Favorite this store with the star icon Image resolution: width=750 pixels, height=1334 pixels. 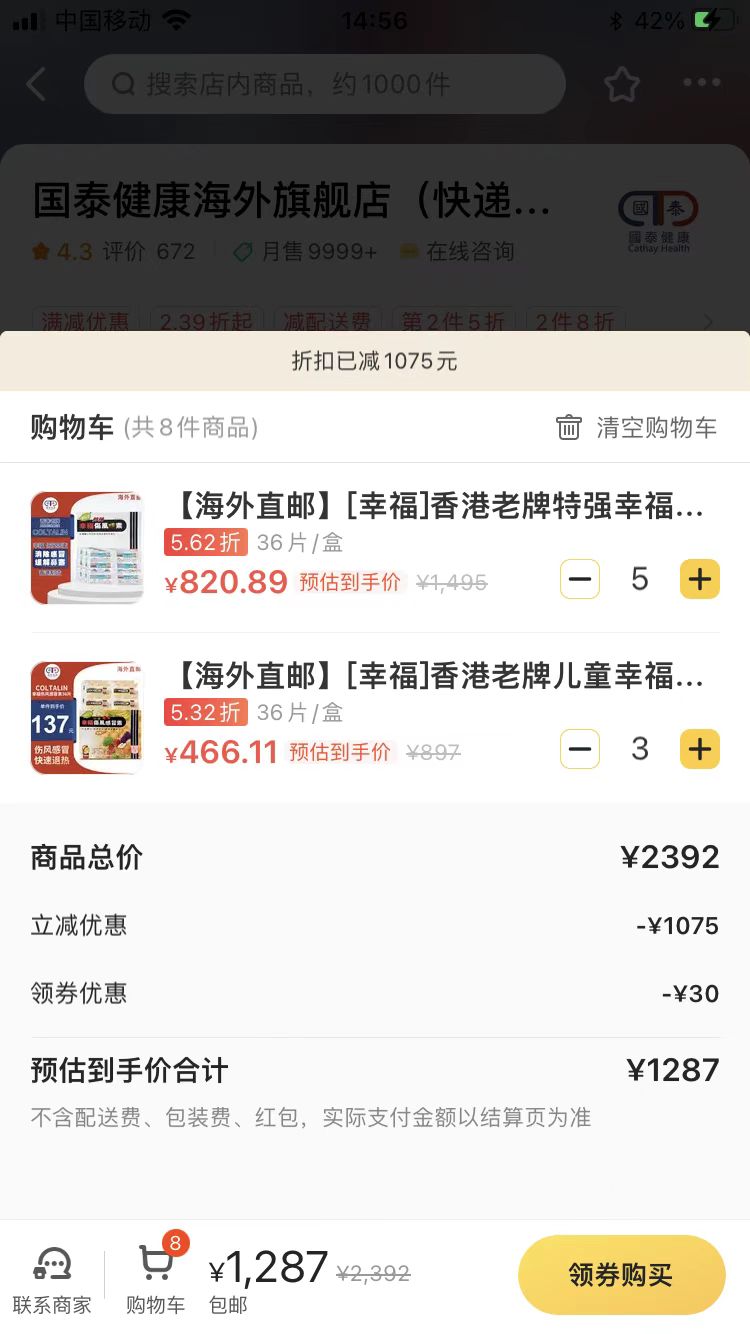(621, 84)
